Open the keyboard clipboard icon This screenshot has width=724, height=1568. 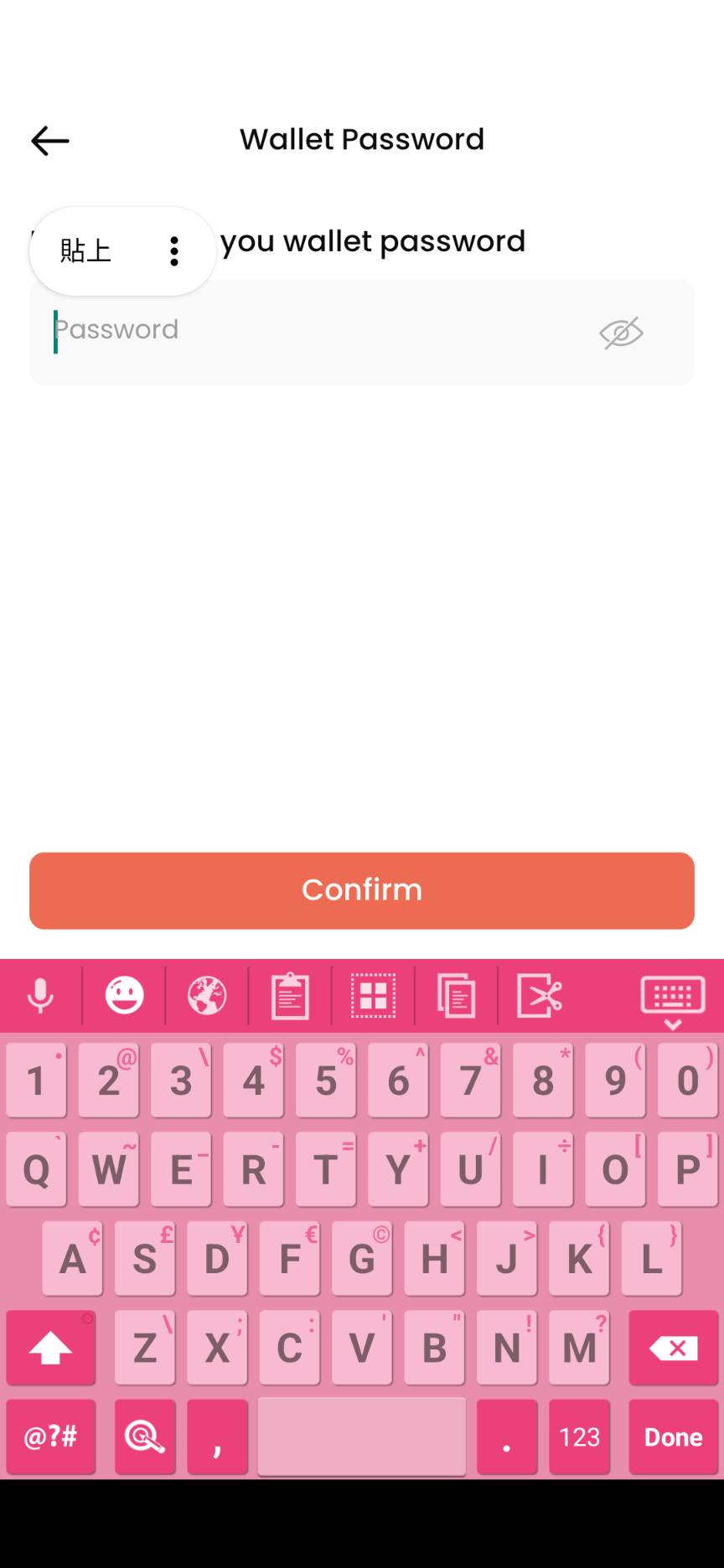point(290,996)
